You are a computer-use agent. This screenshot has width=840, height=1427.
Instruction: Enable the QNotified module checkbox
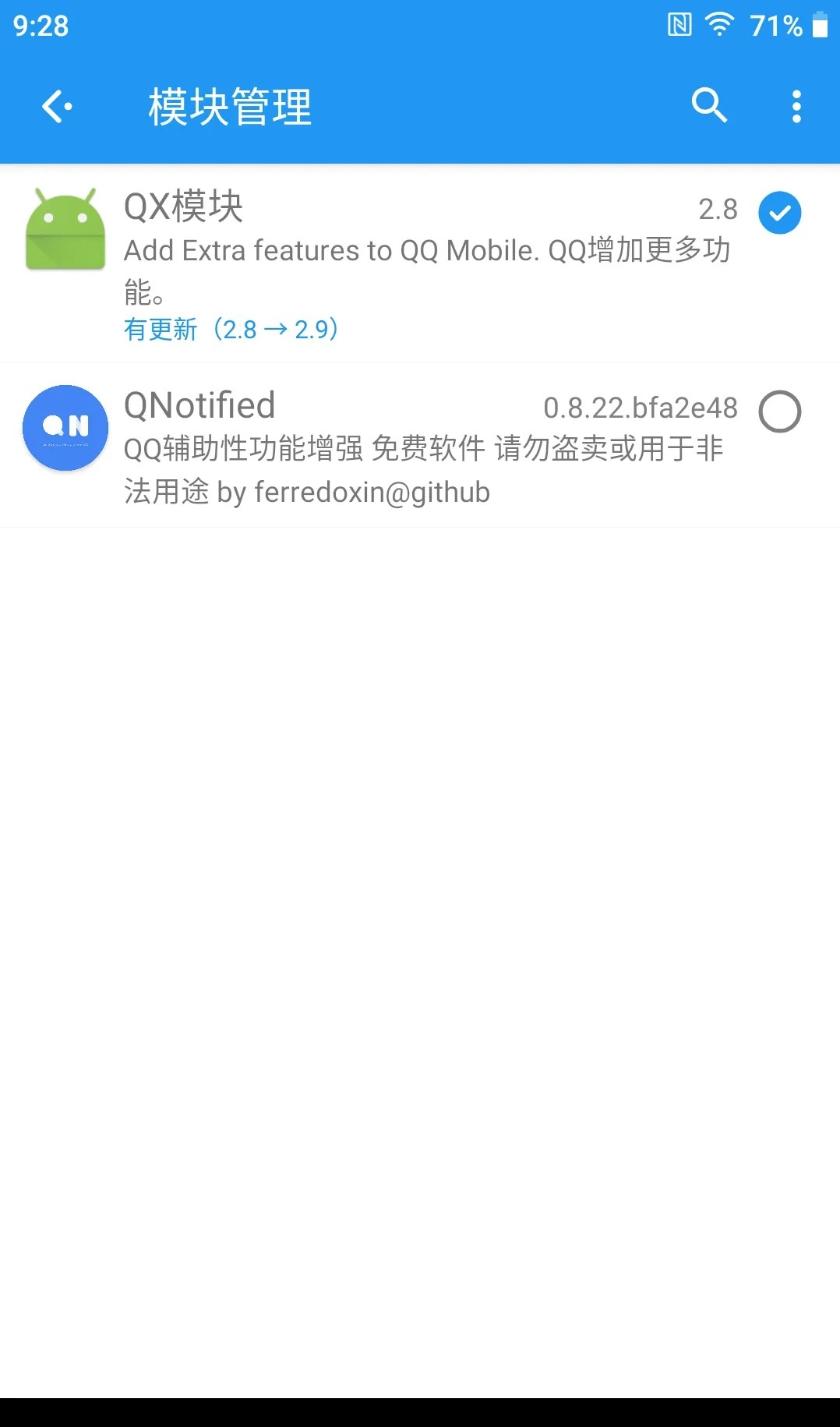779,411
